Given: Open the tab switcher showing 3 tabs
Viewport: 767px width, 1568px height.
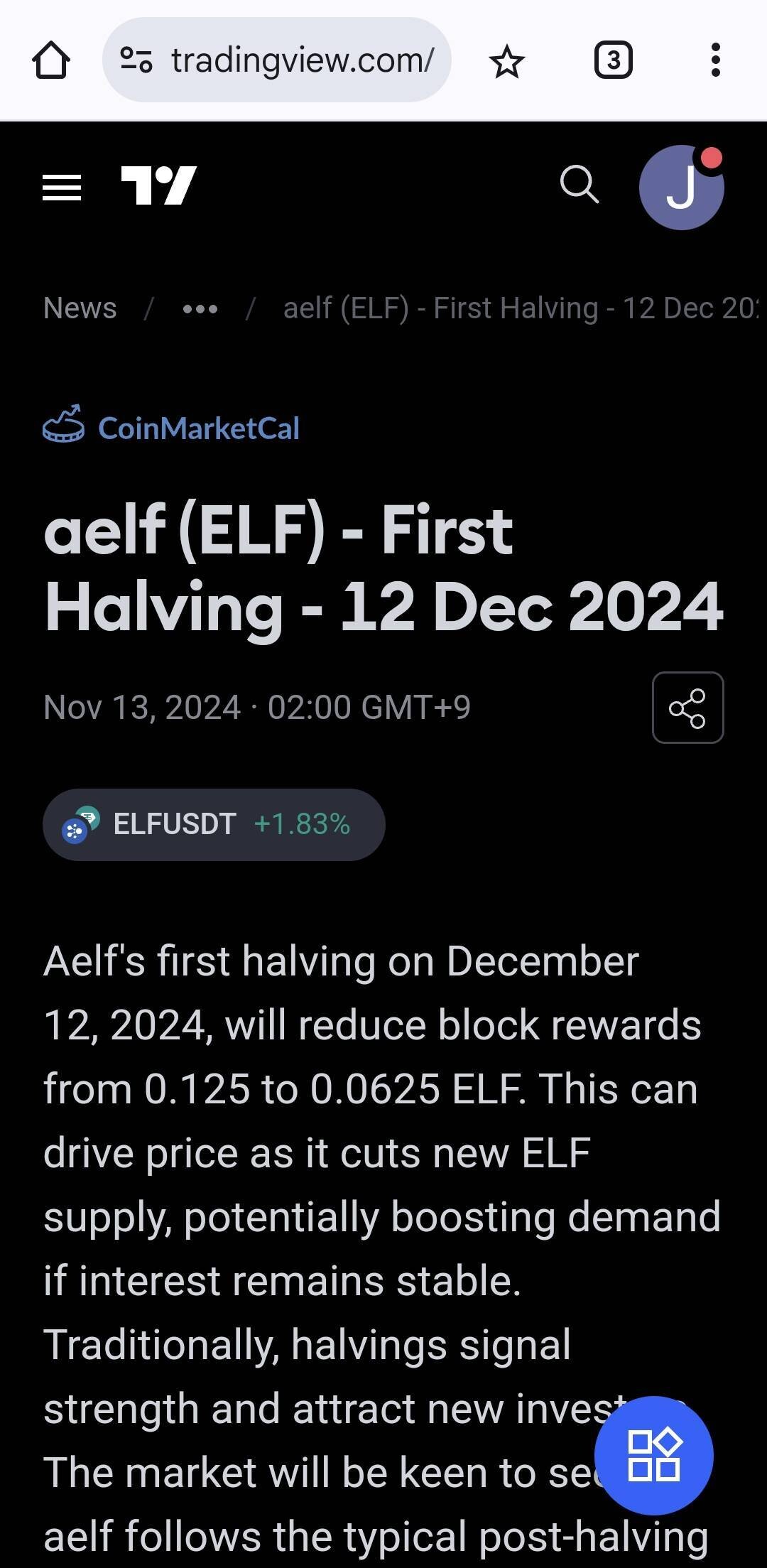Looking at the screenshot, I should (x=613, y=60).
